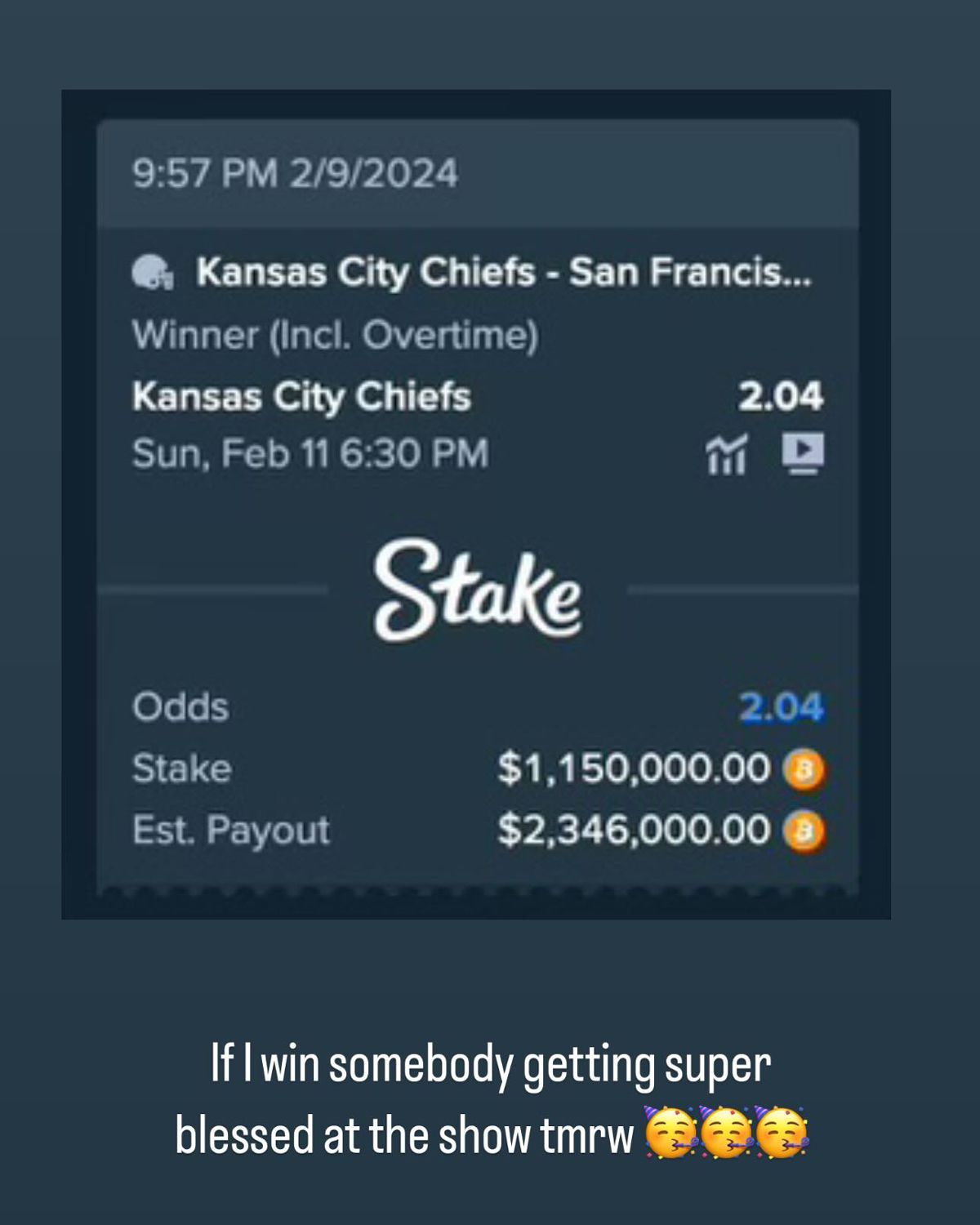Click the Bitcoin coin beside the estimated payout
Screen dimensions: 980x1225
pos(805,830)
